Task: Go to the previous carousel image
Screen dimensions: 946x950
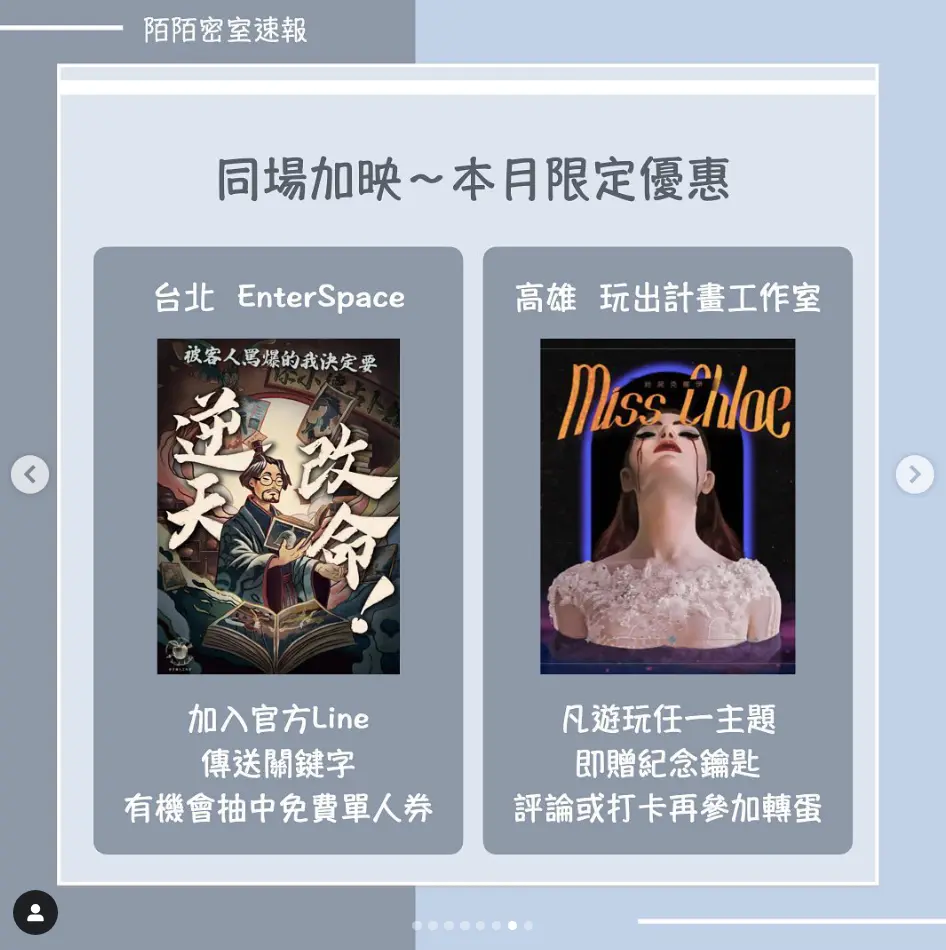Action: [x=30, y=474]
